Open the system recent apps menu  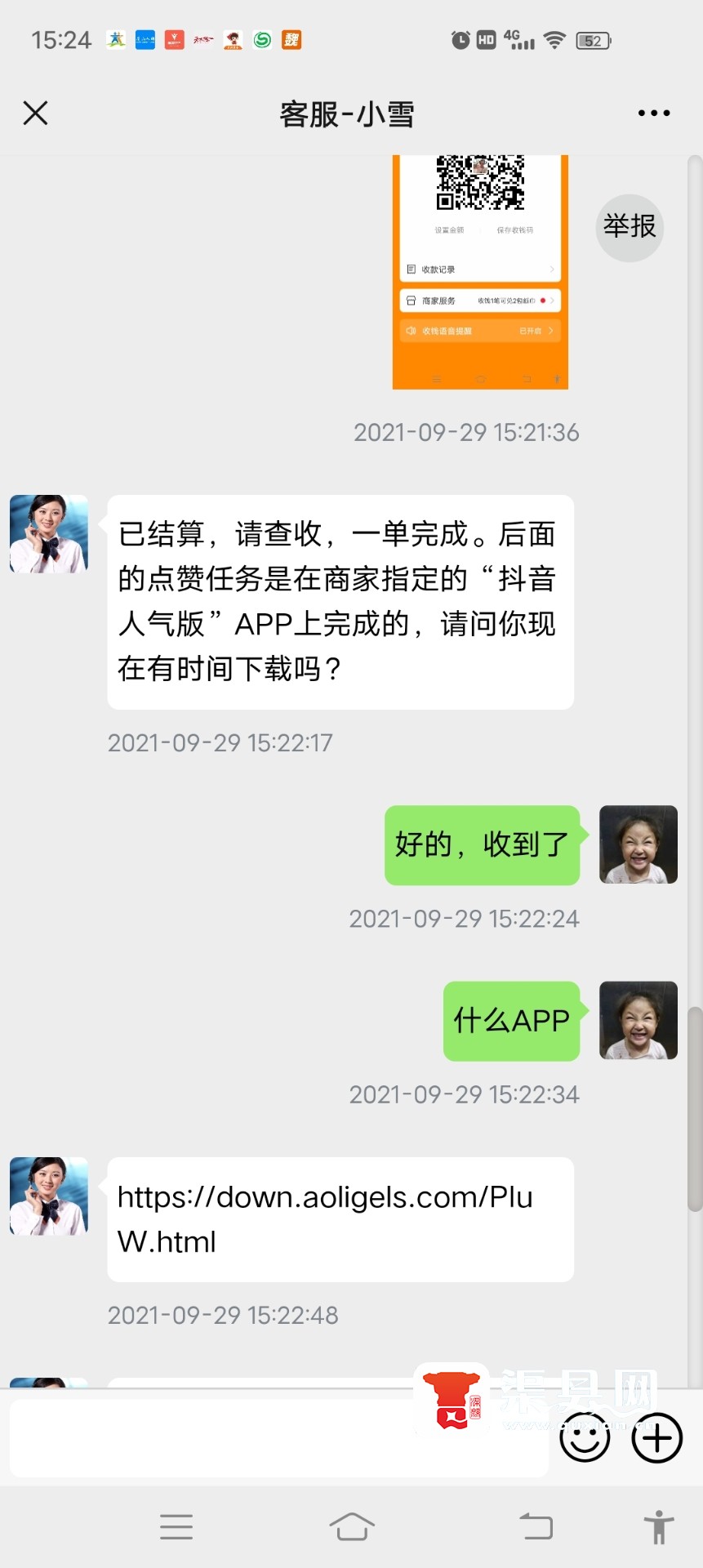click(176, 1526)
